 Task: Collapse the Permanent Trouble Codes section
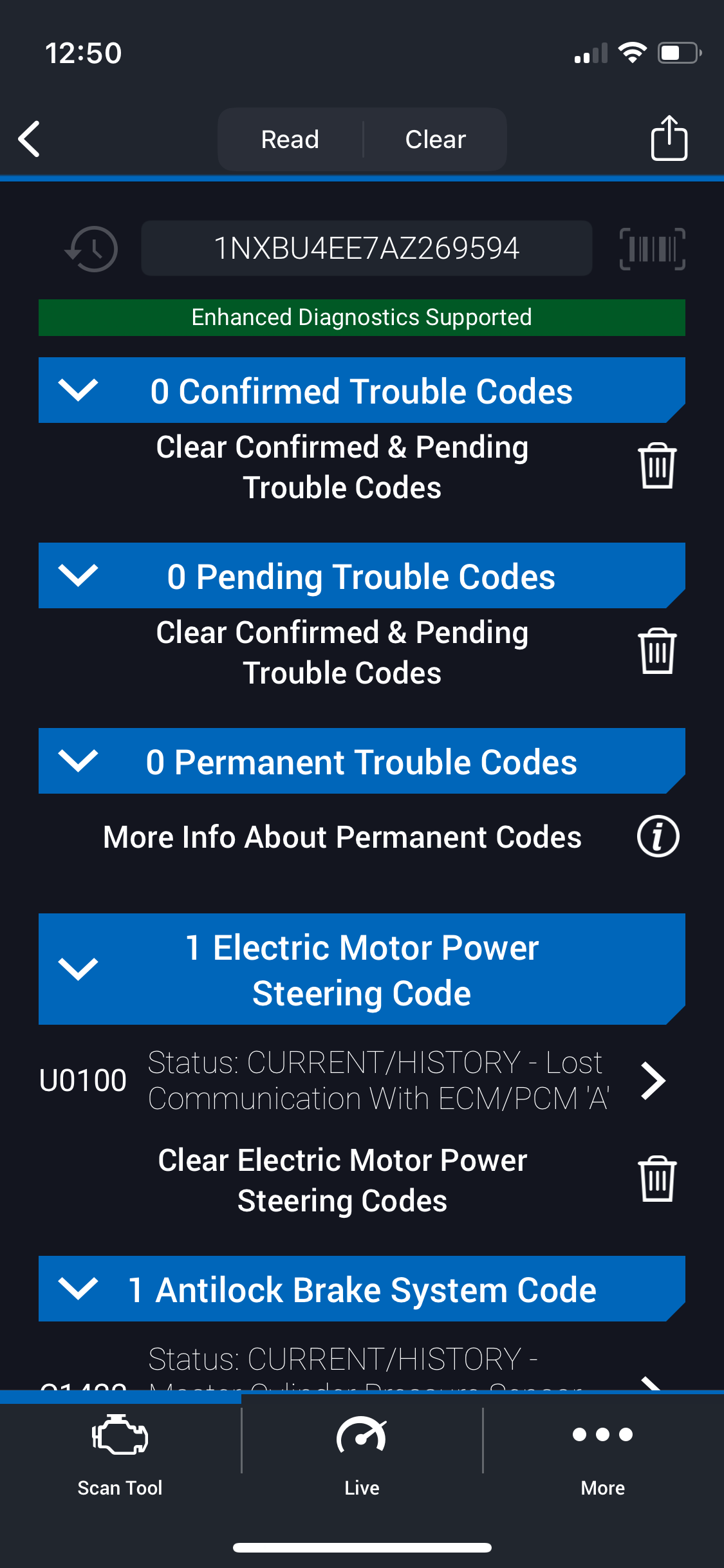78,761
